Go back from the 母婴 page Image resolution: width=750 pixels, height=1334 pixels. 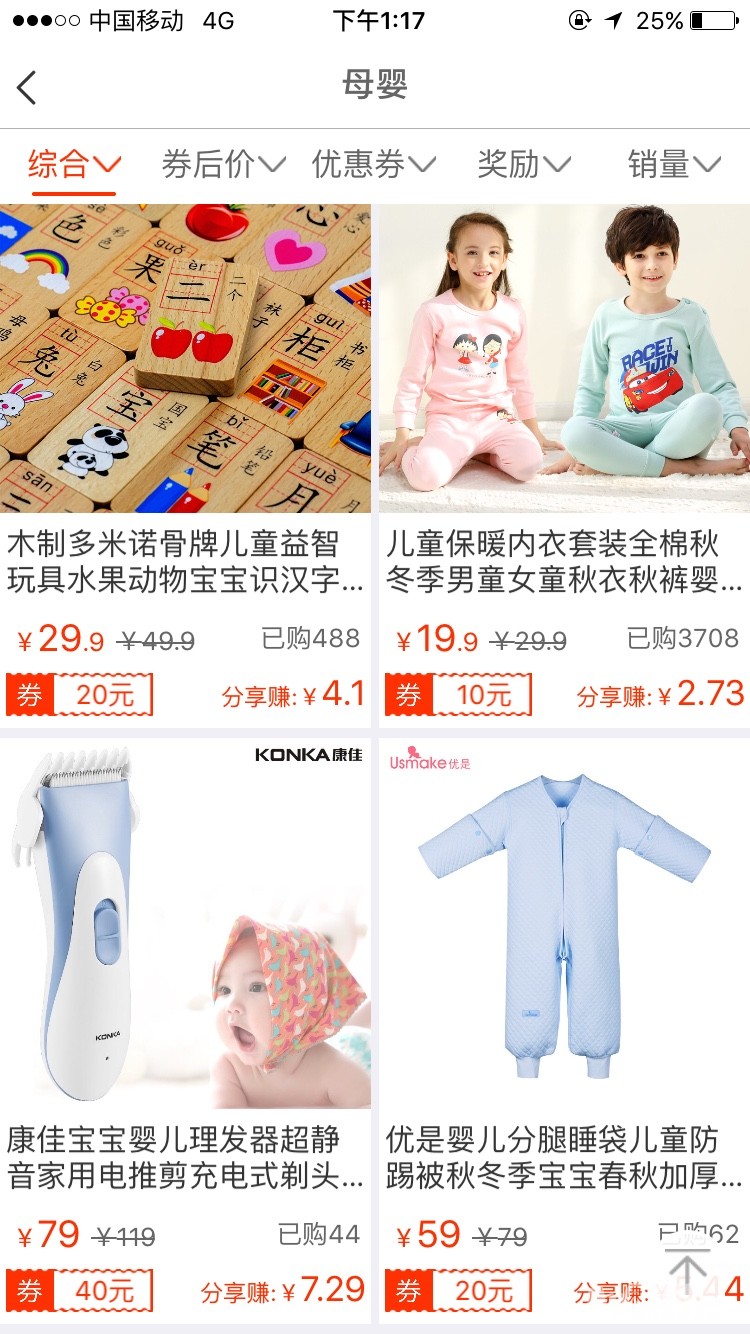[x=28, y=88]
